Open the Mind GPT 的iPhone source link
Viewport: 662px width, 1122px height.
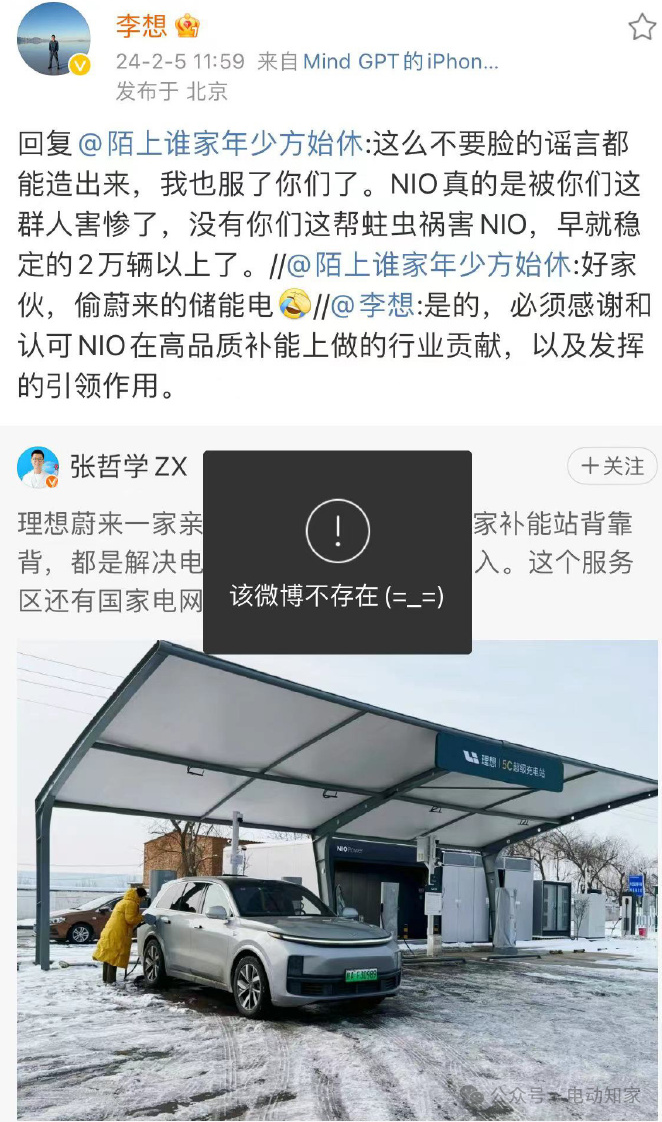[x=400, y=61]
